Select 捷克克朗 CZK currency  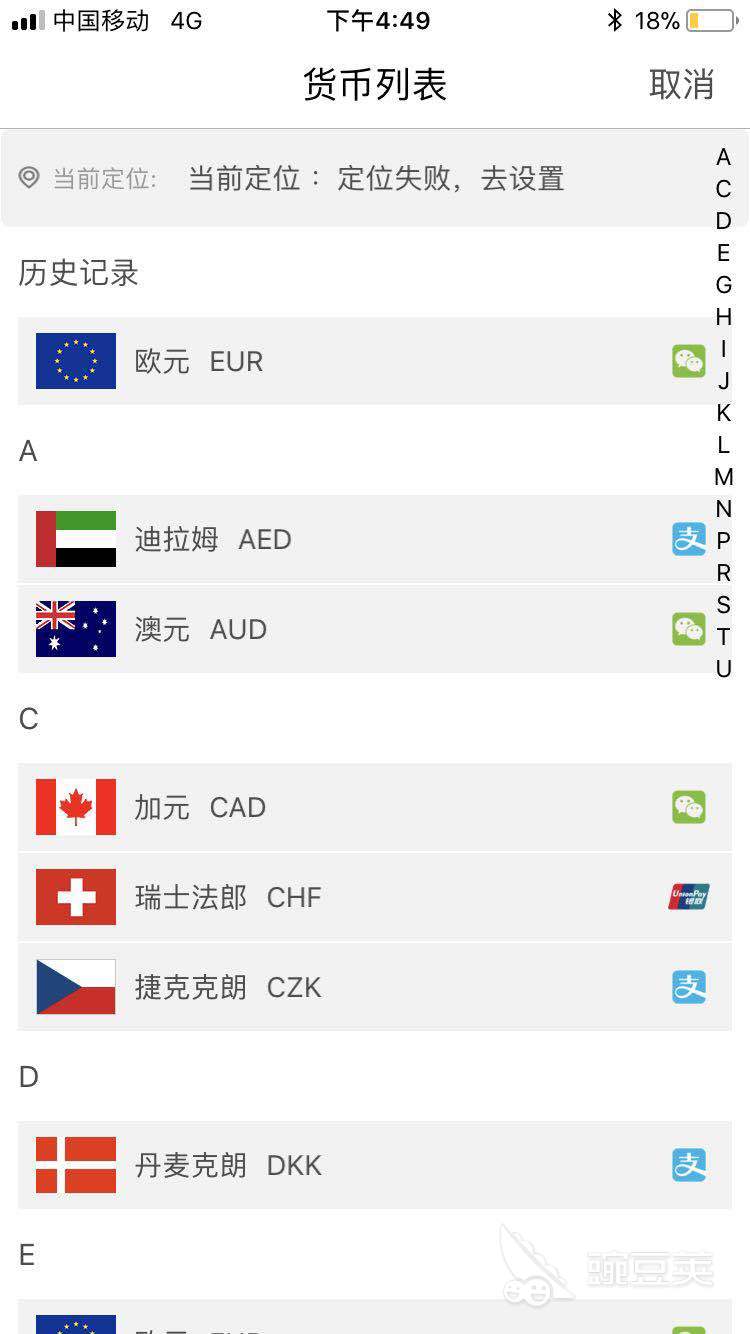(374, 987)
